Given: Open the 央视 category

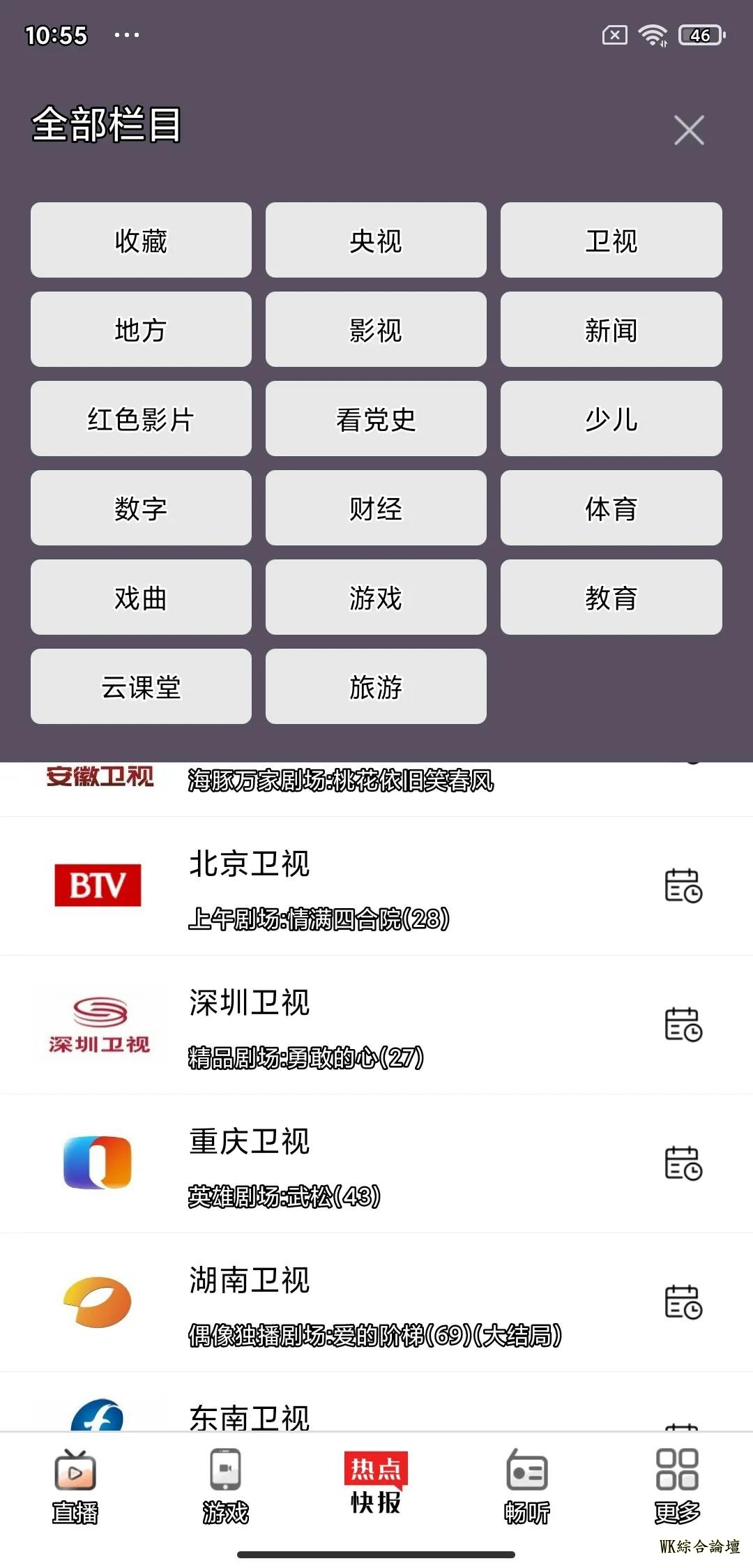Looking at the screenshot, I should (376, 241).
